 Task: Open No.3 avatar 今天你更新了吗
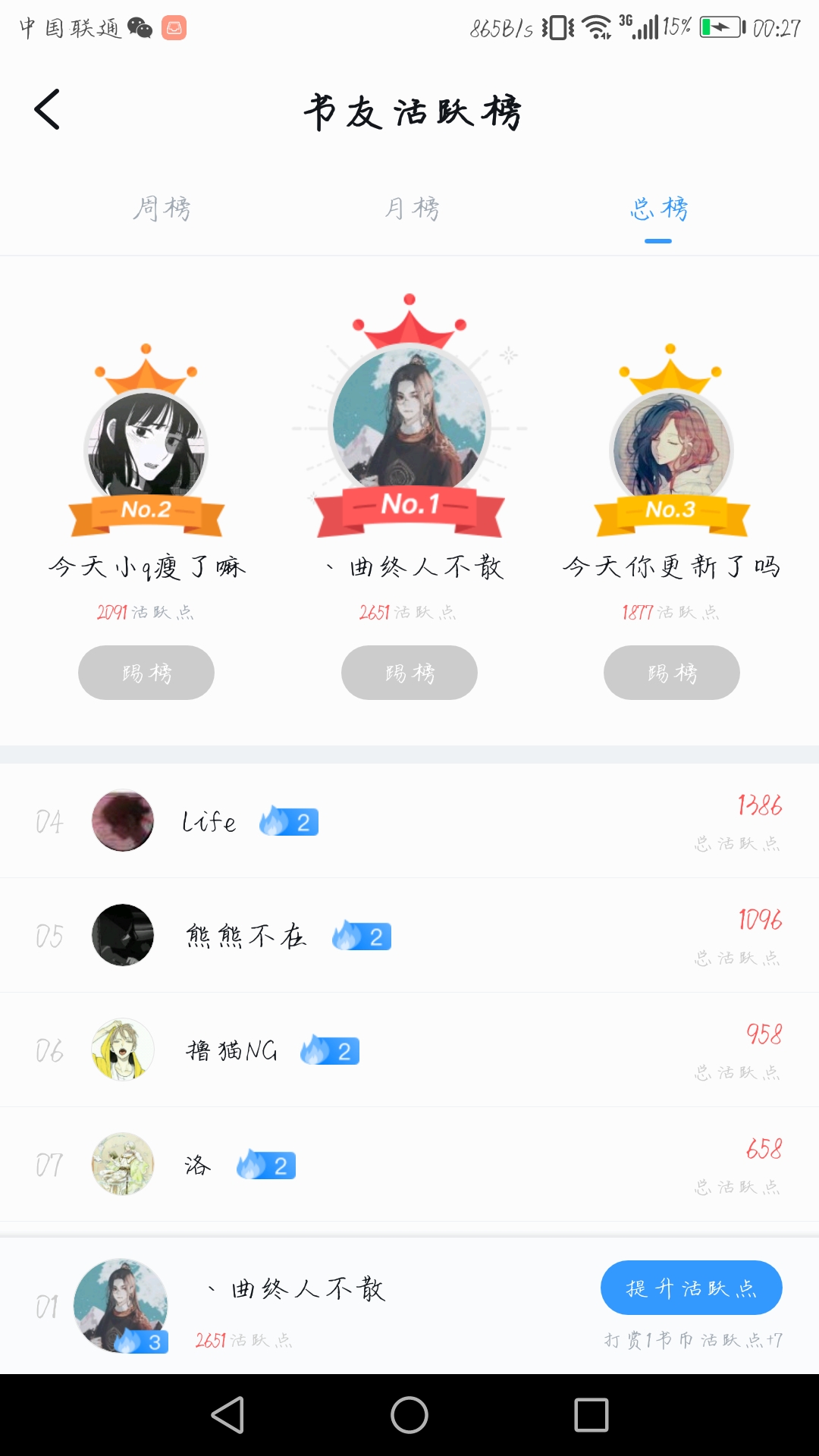pyautogui.click(x=671, y=449)
